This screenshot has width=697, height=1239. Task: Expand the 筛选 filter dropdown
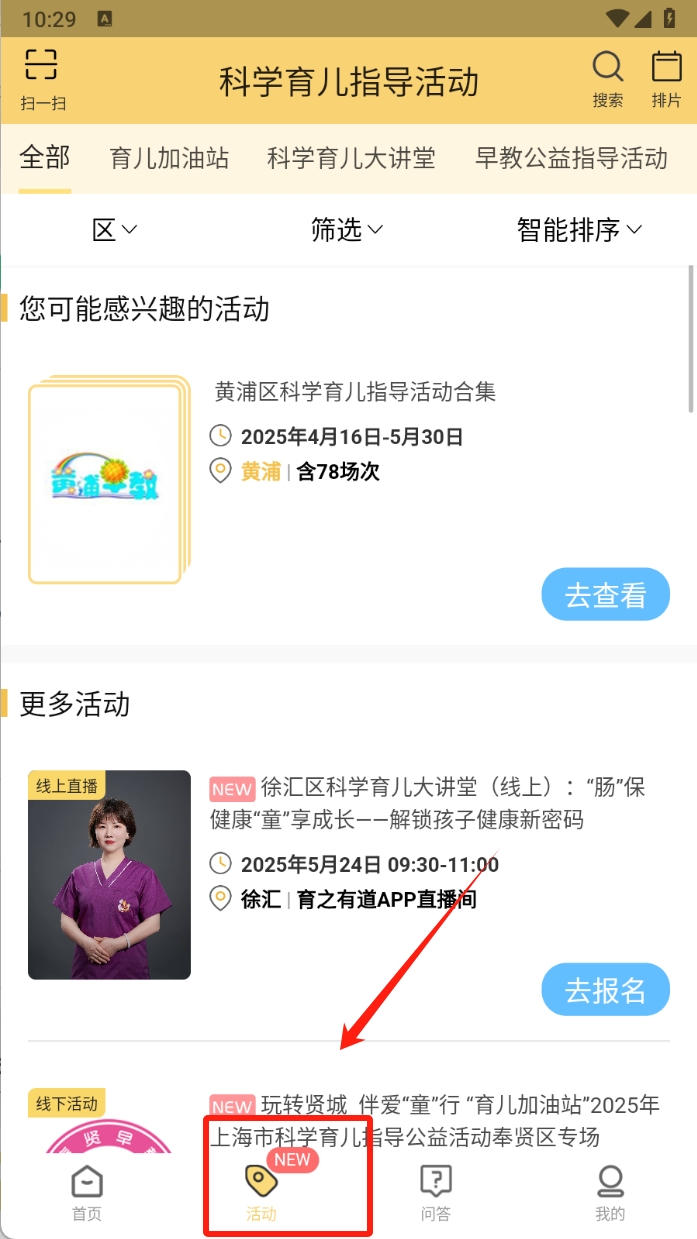coord(347,230)
